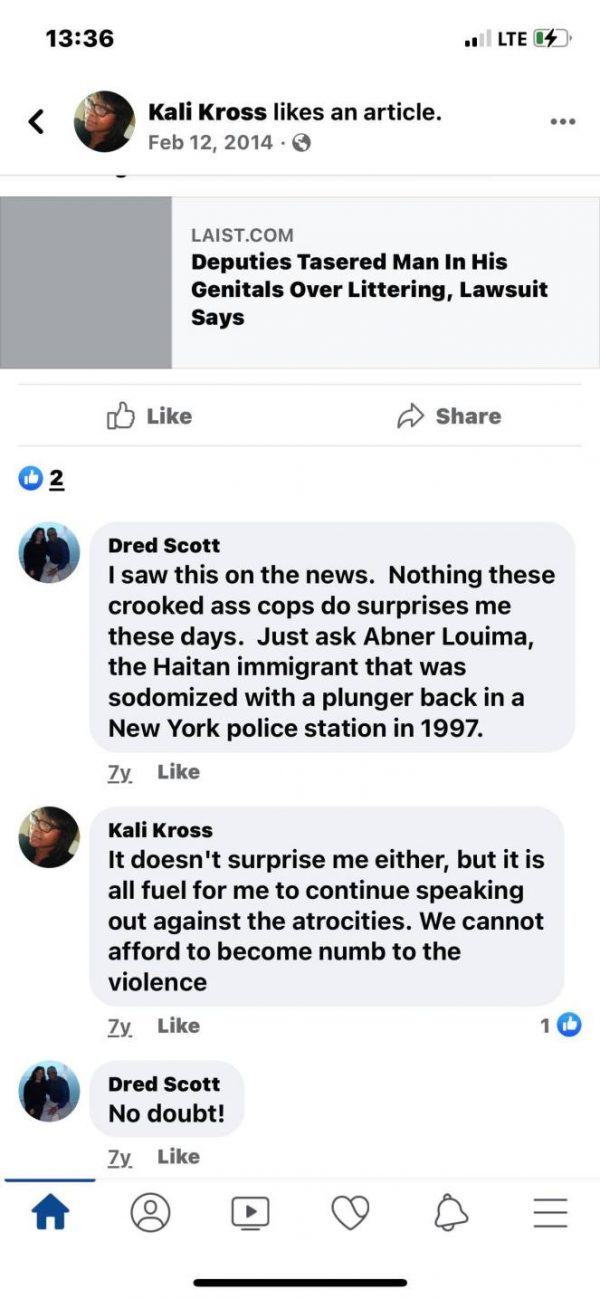Open Dred Scott's profile from first comment name
600x1299 pixels.
(164, 546)
